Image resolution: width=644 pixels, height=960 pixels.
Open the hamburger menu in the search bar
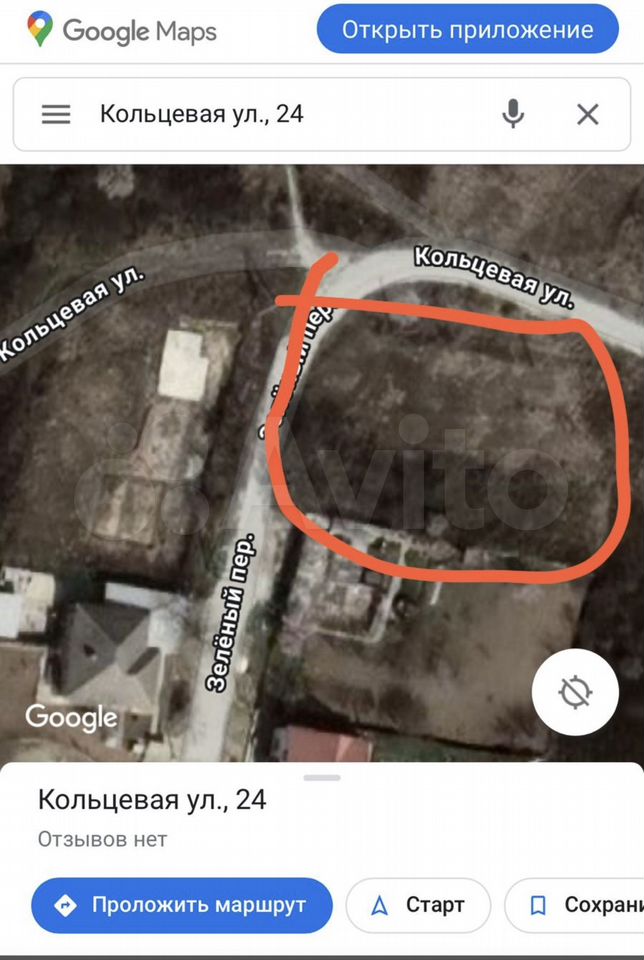coord(56,114)
